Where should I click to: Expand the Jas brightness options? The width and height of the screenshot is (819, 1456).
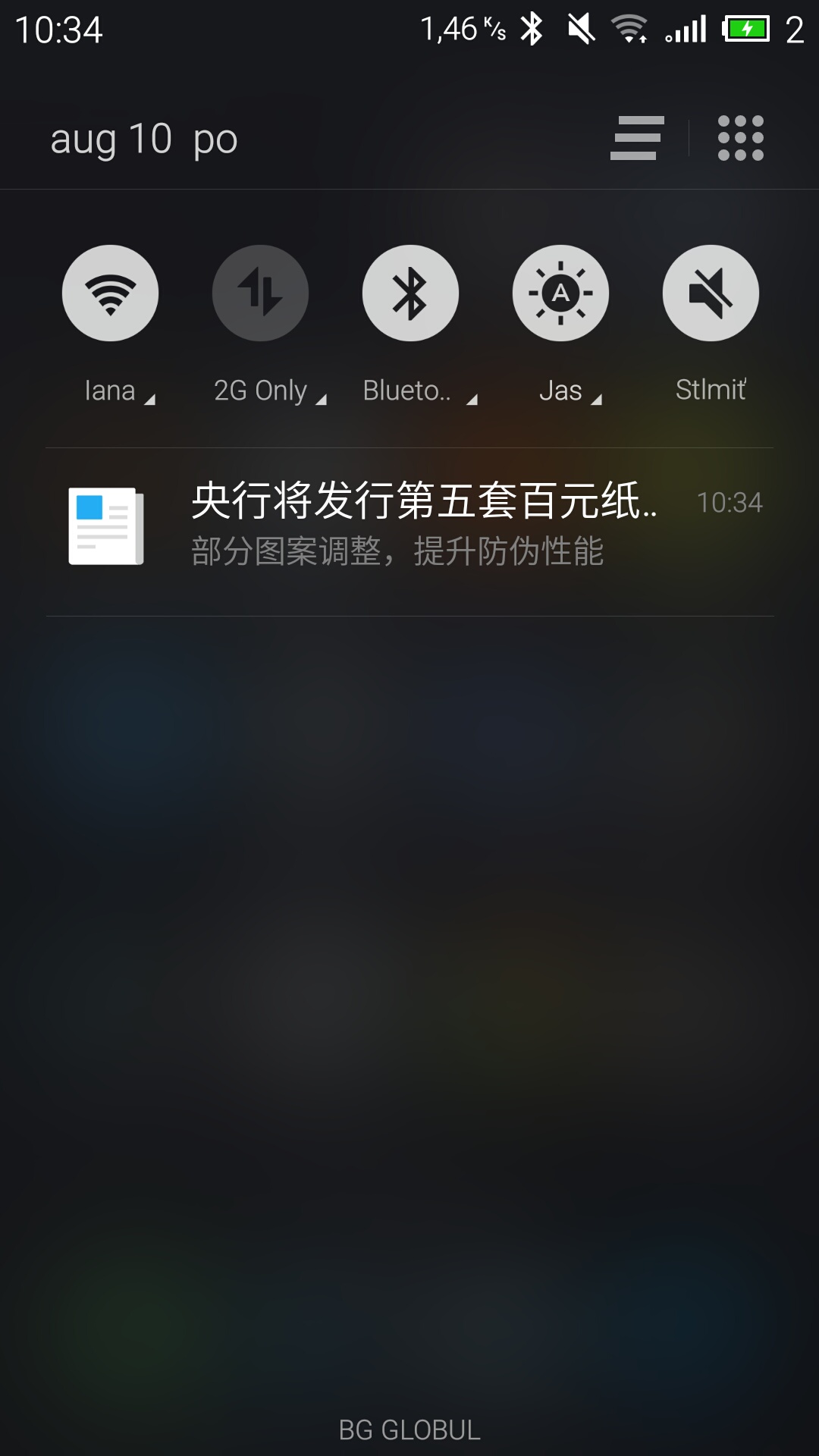[570, 392]
